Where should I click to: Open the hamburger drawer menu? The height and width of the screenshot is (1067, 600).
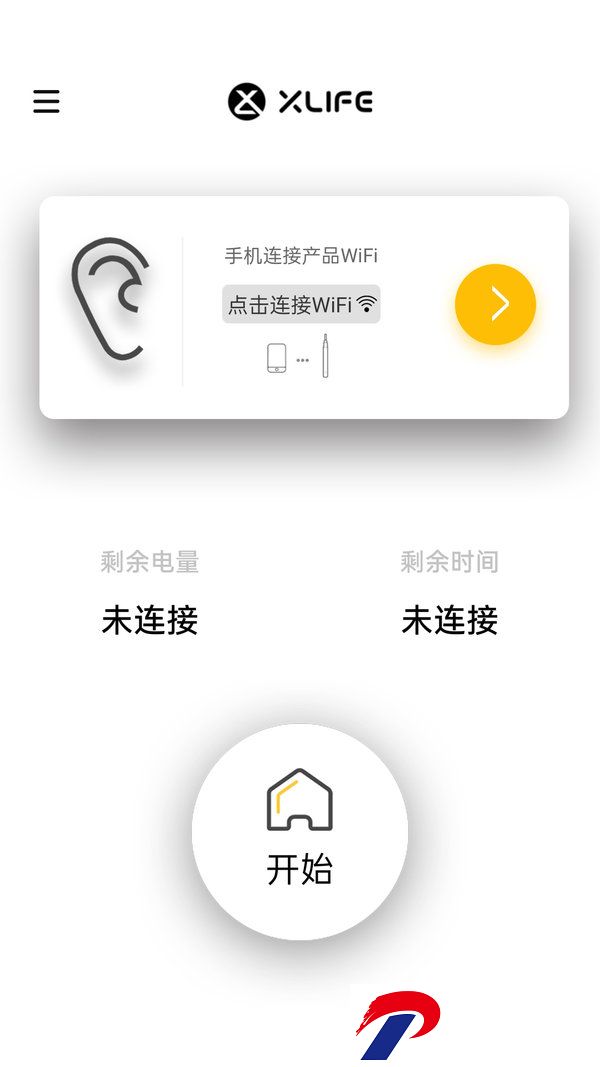46,101
